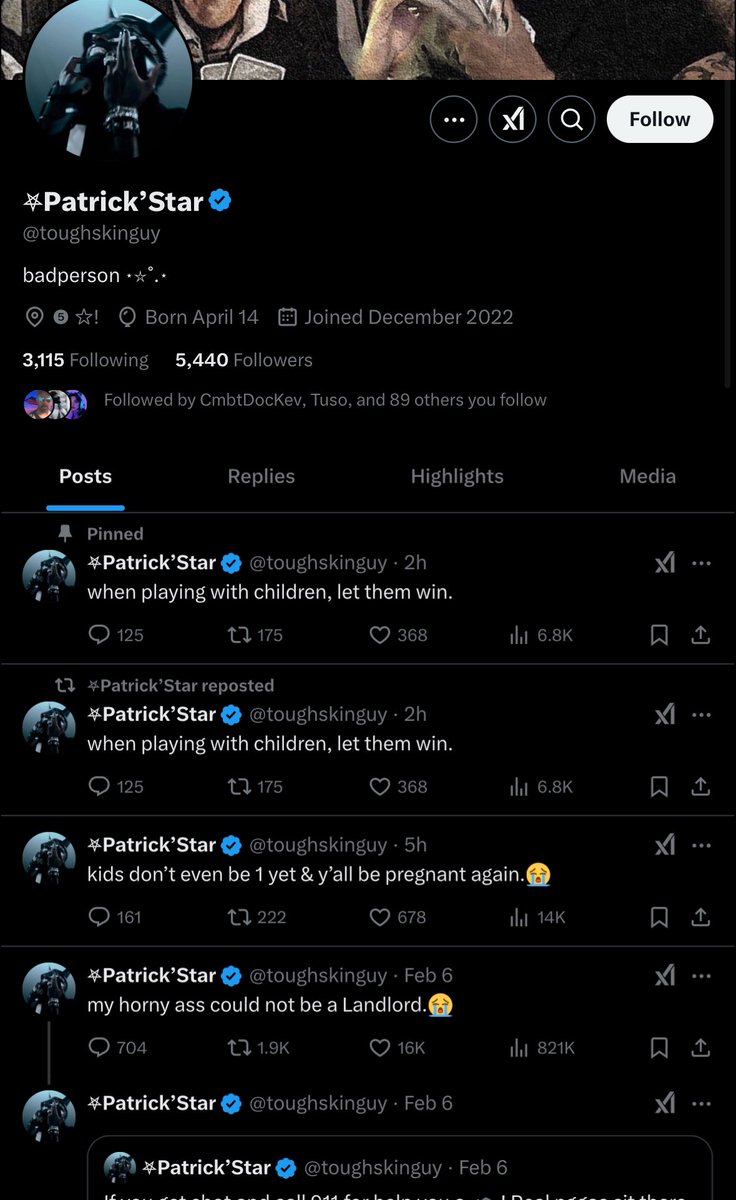
Task: Open the Grok icon on the profile header
Action: 512,120
